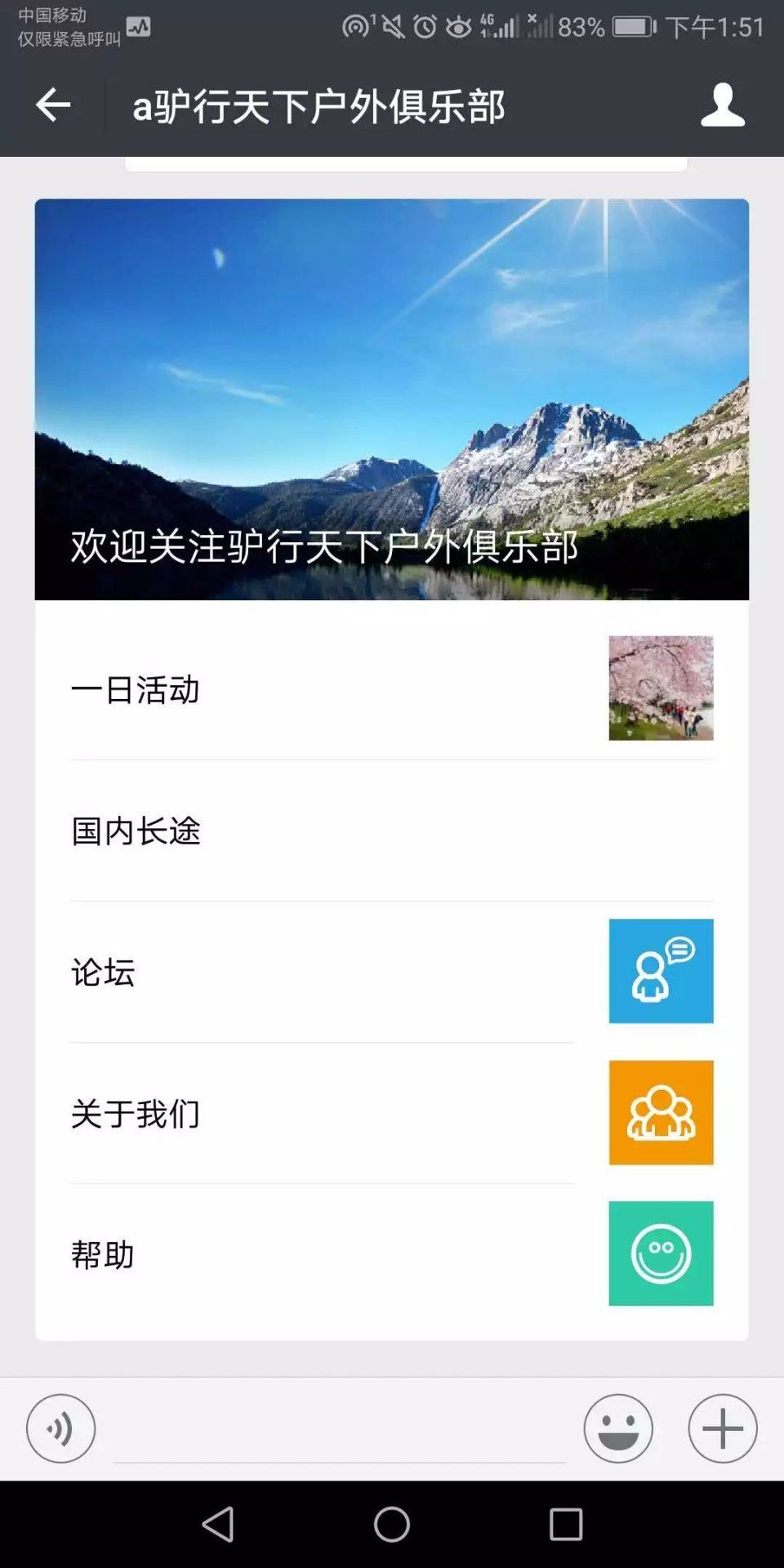784x1568 pixels.
Task: Open the 国内长途 article
Action: point(391,831)
